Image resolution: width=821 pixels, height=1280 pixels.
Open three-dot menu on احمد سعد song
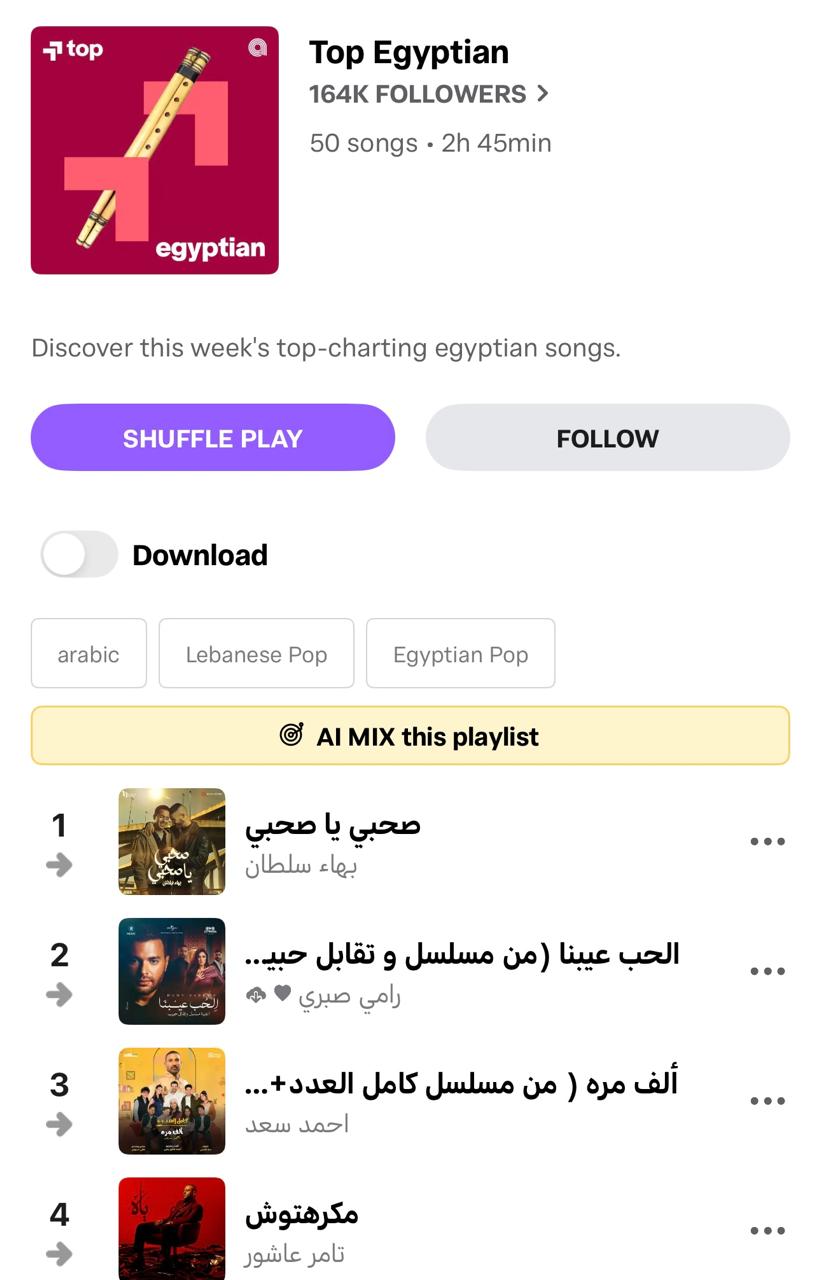(767, 1100)
